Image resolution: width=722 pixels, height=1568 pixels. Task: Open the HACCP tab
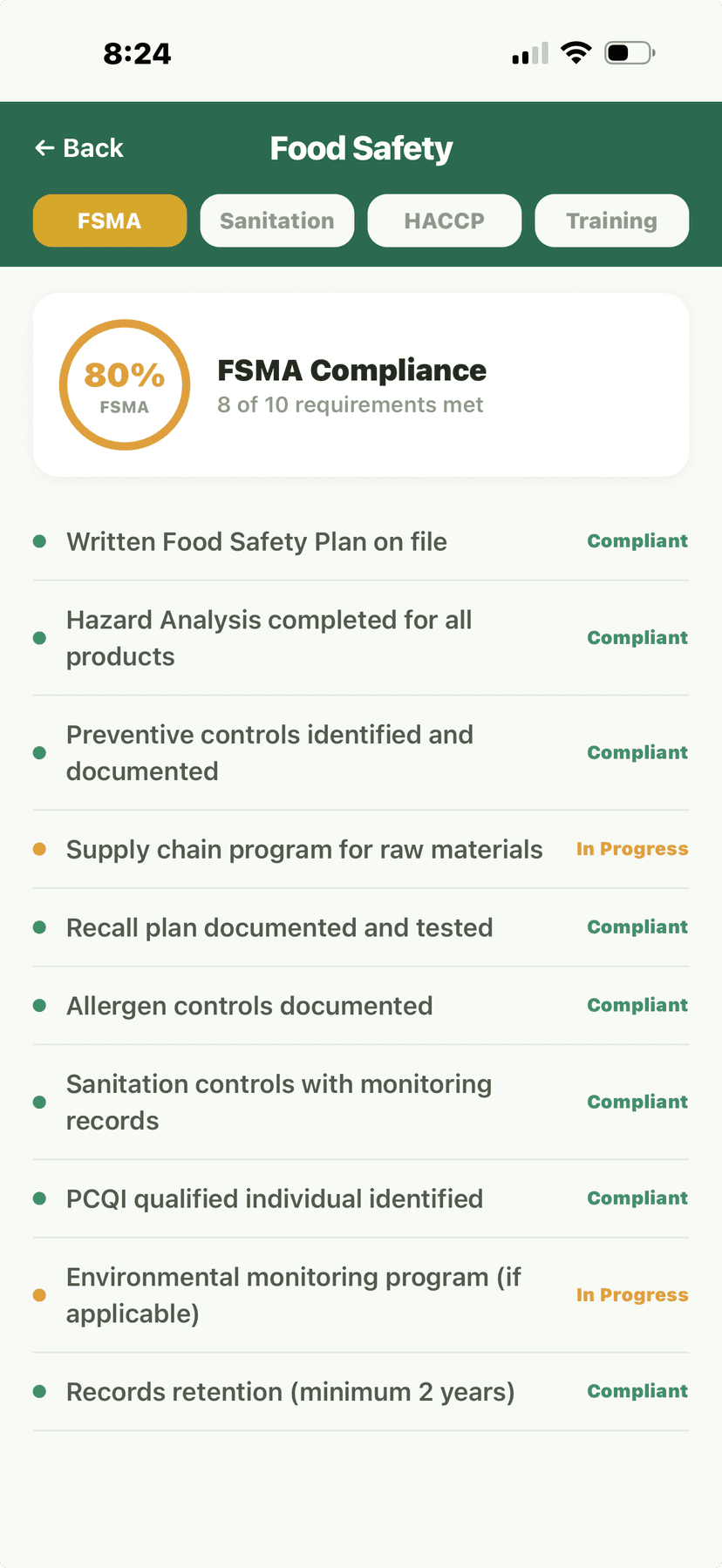444,221
